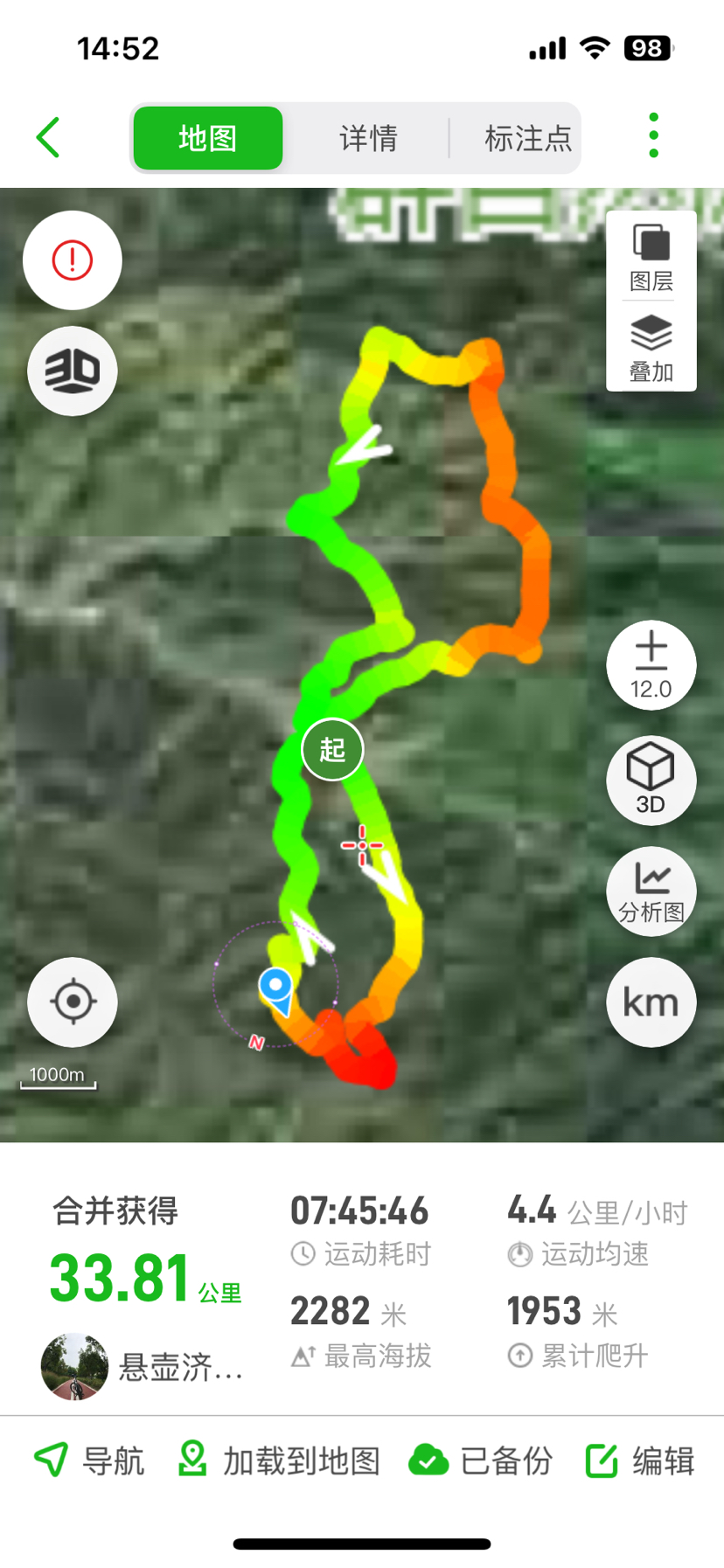Center map on my current location
This screenshot has width=724, height=1568.
tap(73, 1002)
